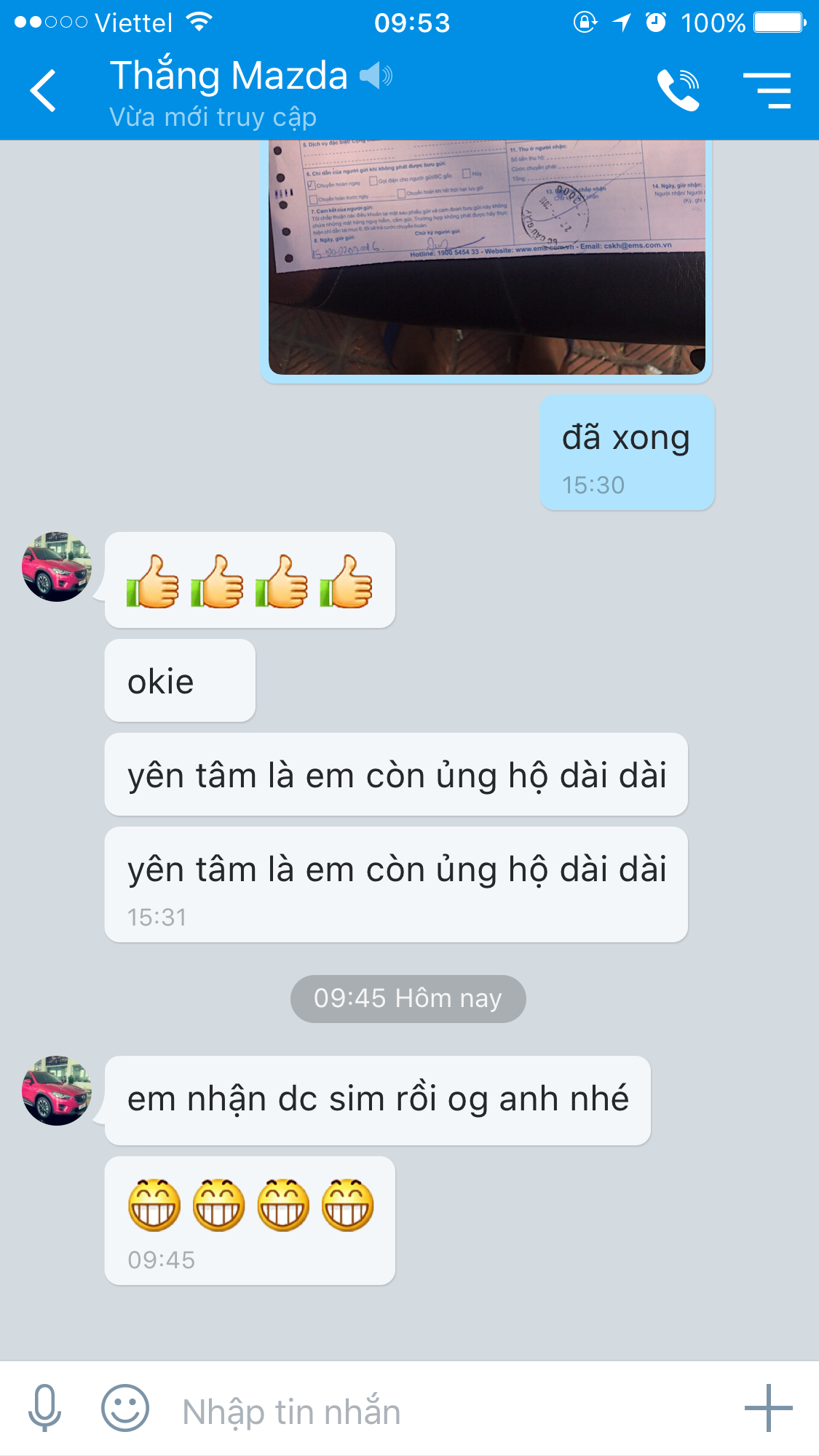Record a voice message with the microphone
Viewport: 819px width, 1456px height.
(x=44, y=1409)
